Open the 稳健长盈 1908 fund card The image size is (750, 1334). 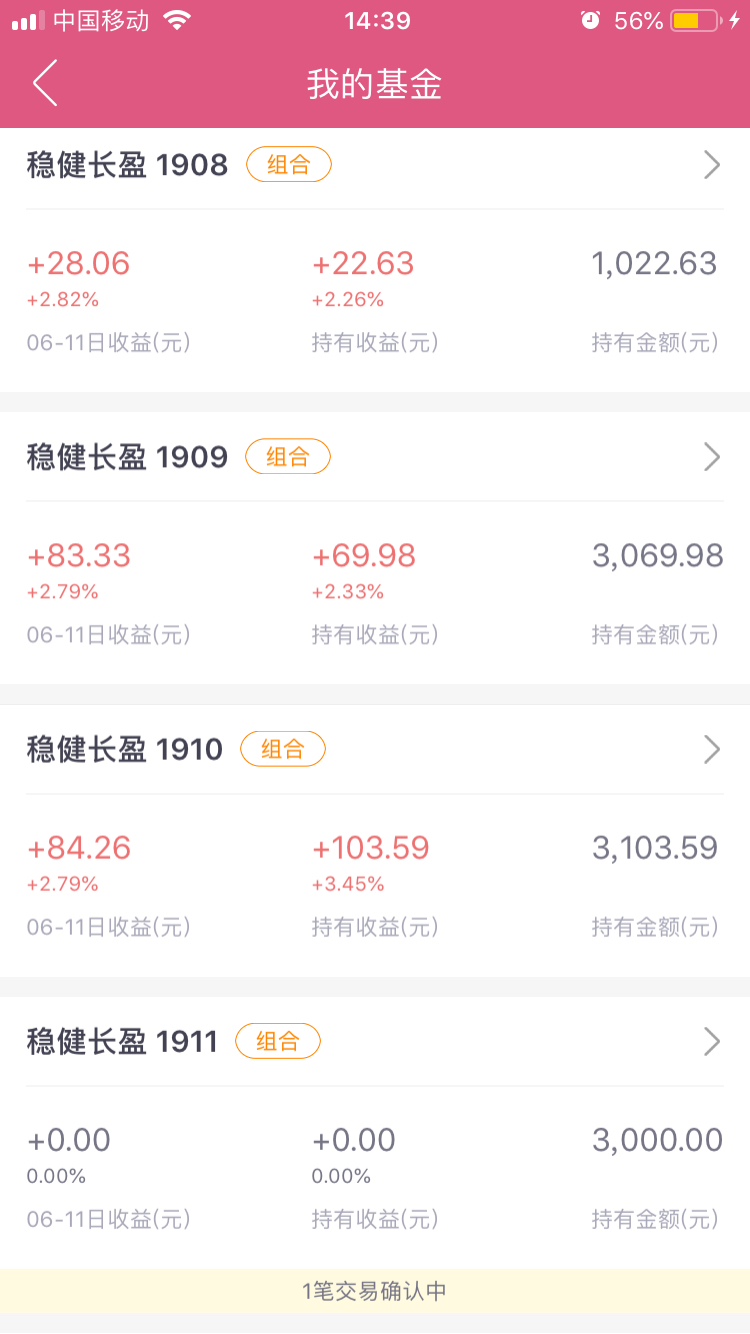375,260
